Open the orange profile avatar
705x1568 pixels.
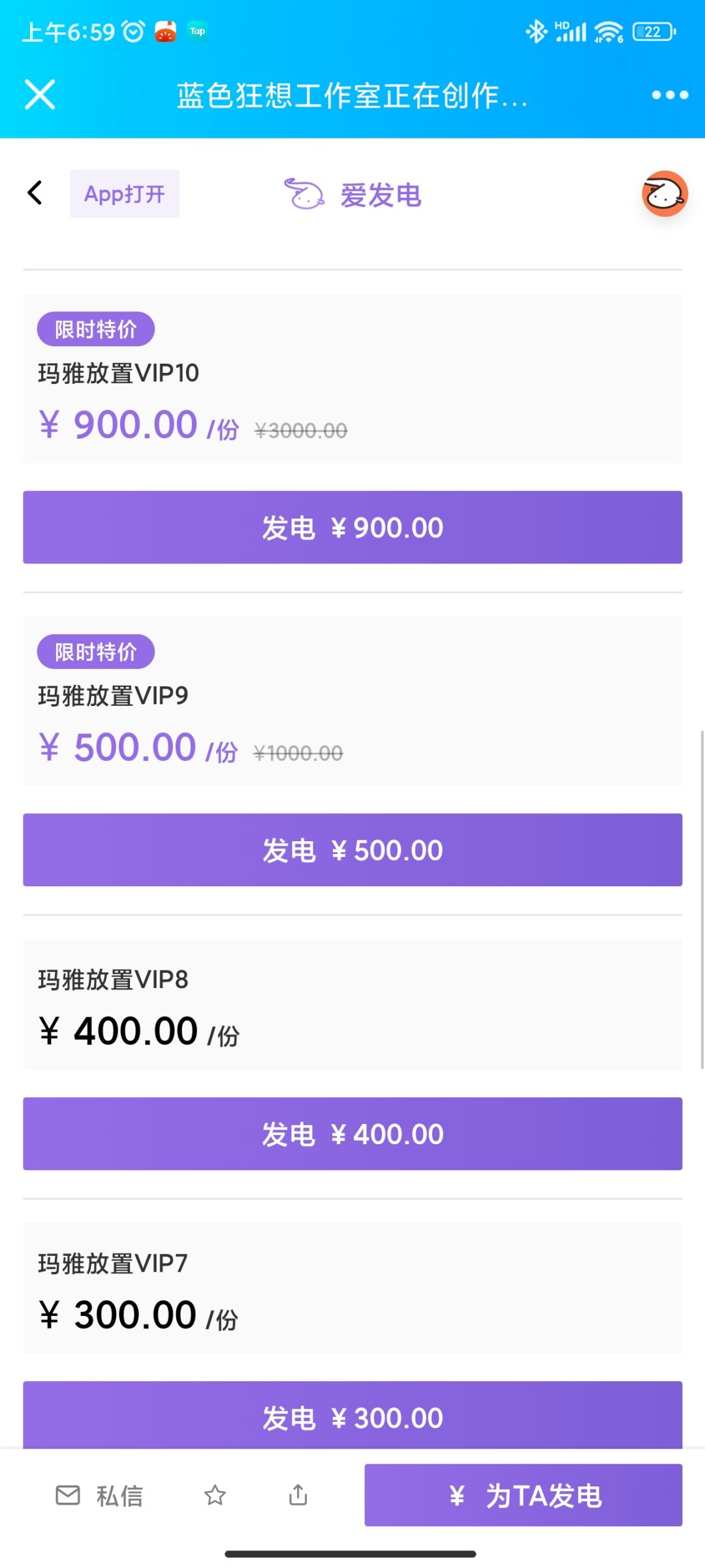coord(665,194)
